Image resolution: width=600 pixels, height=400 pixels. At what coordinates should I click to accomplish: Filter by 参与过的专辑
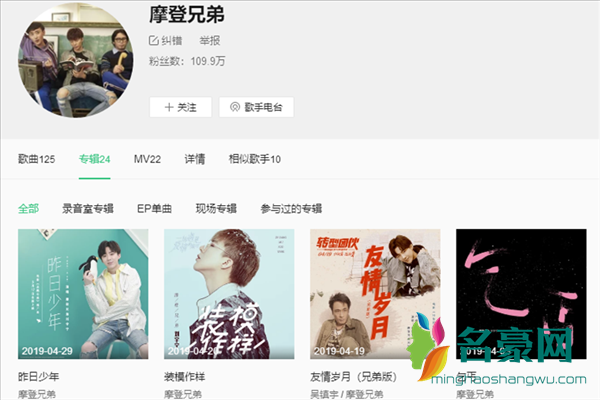291,209
